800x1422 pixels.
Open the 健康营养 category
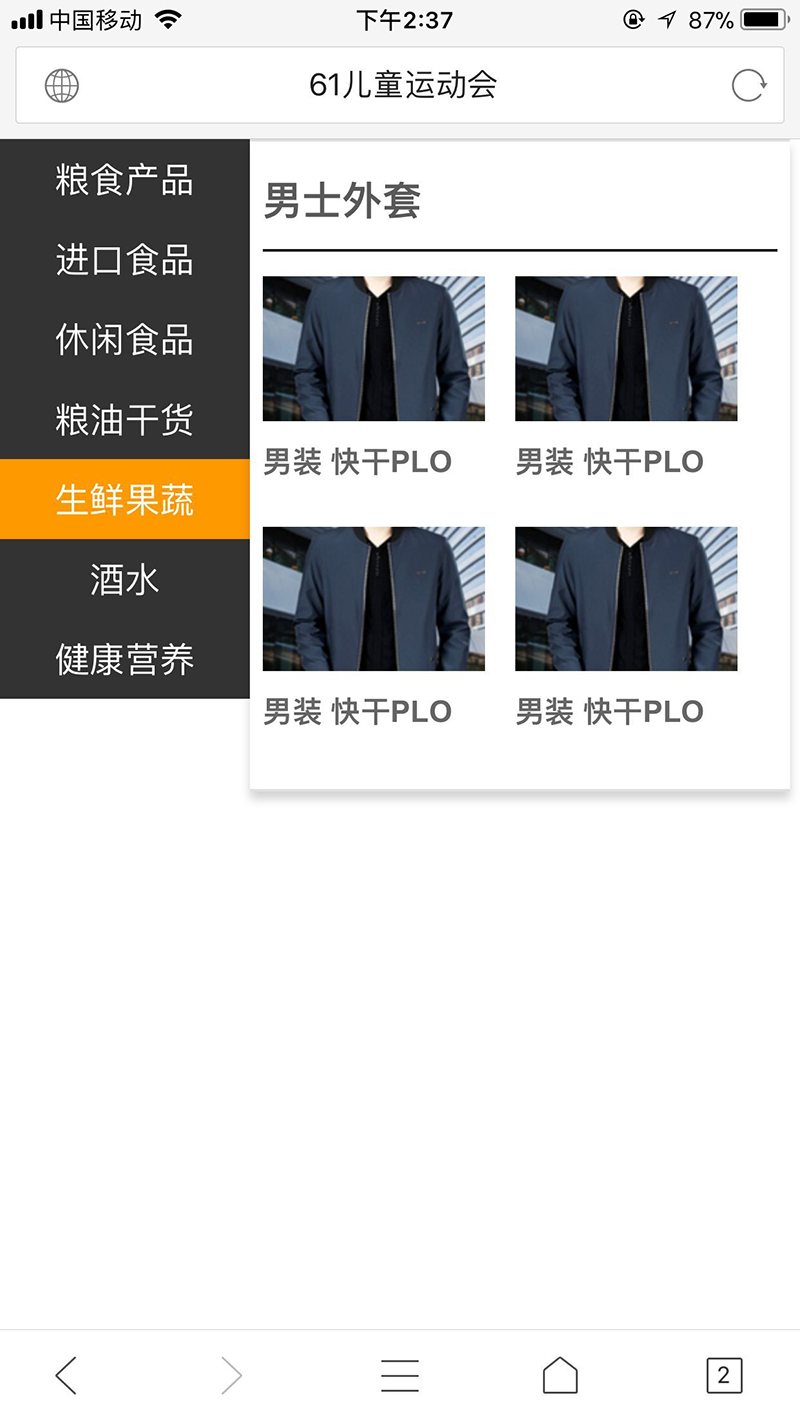click(124, 659)
